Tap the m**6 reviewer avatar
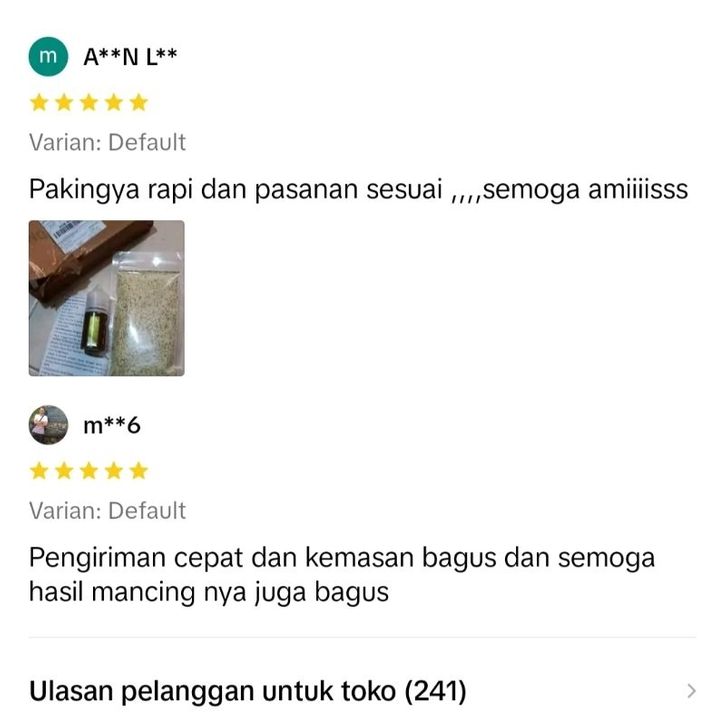 (47, 426)
